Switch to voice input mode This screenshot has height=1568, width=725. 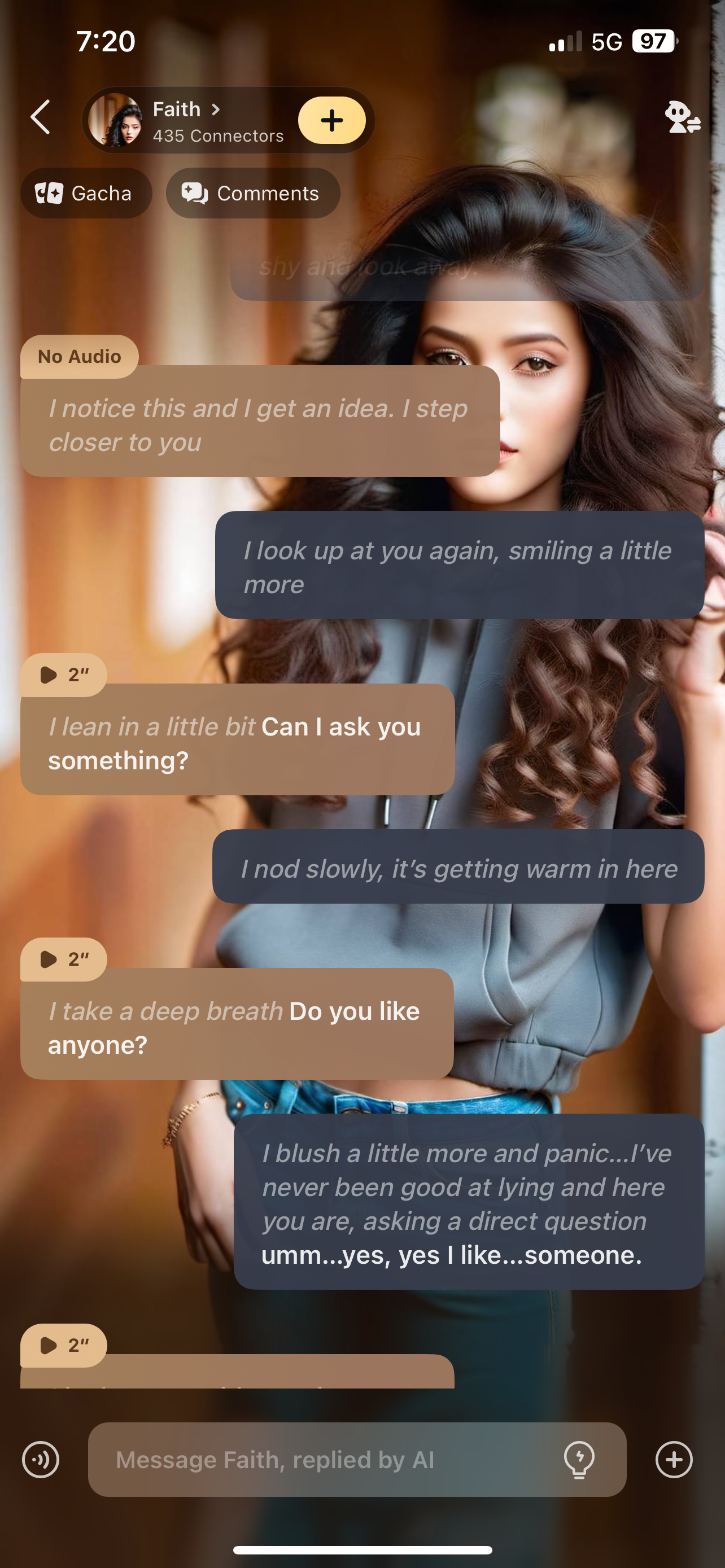click(x=41, y=1460)
